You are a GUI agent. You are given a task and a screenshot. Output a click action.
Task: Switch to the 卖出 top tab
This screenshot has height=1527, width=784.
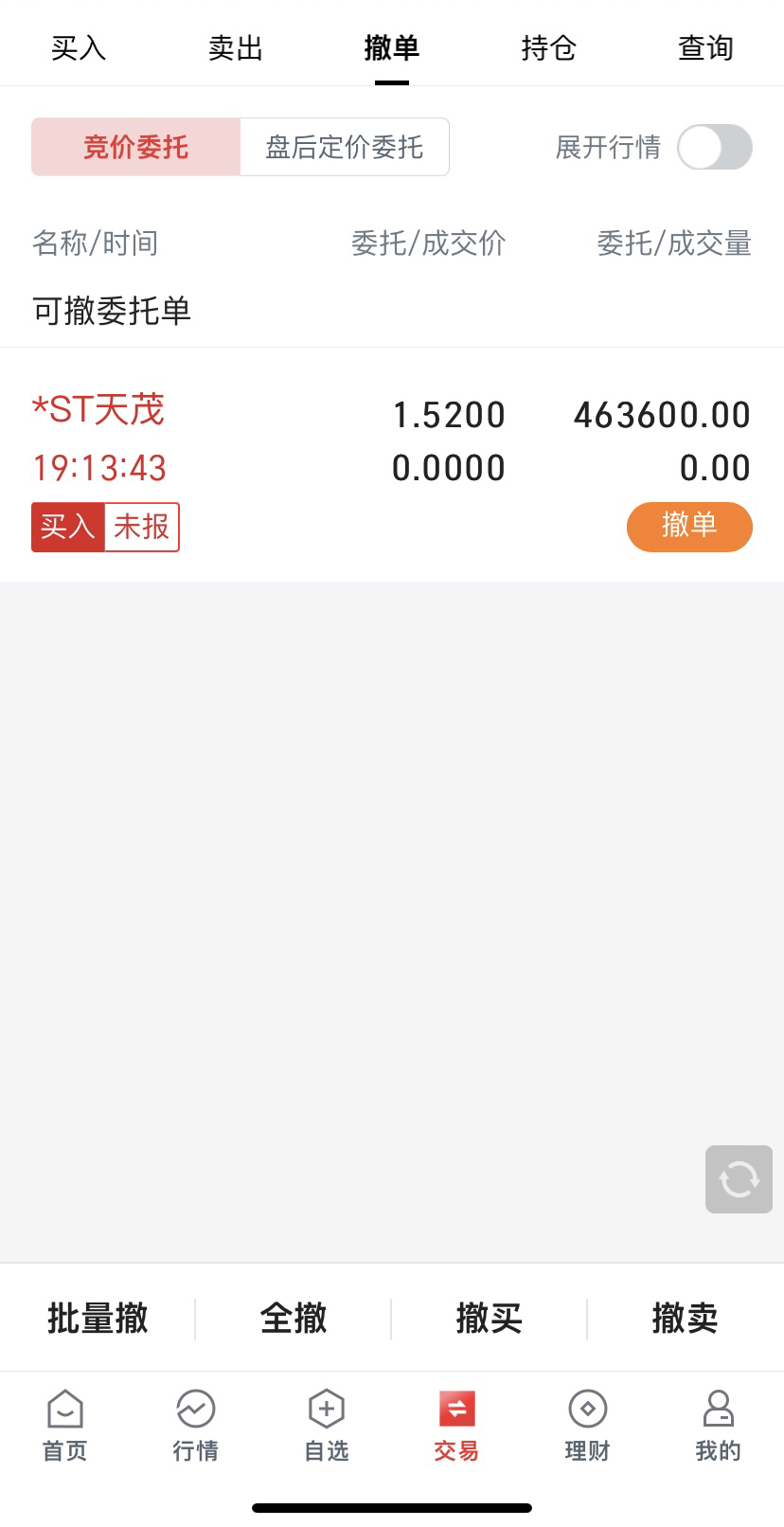(235, 47)
